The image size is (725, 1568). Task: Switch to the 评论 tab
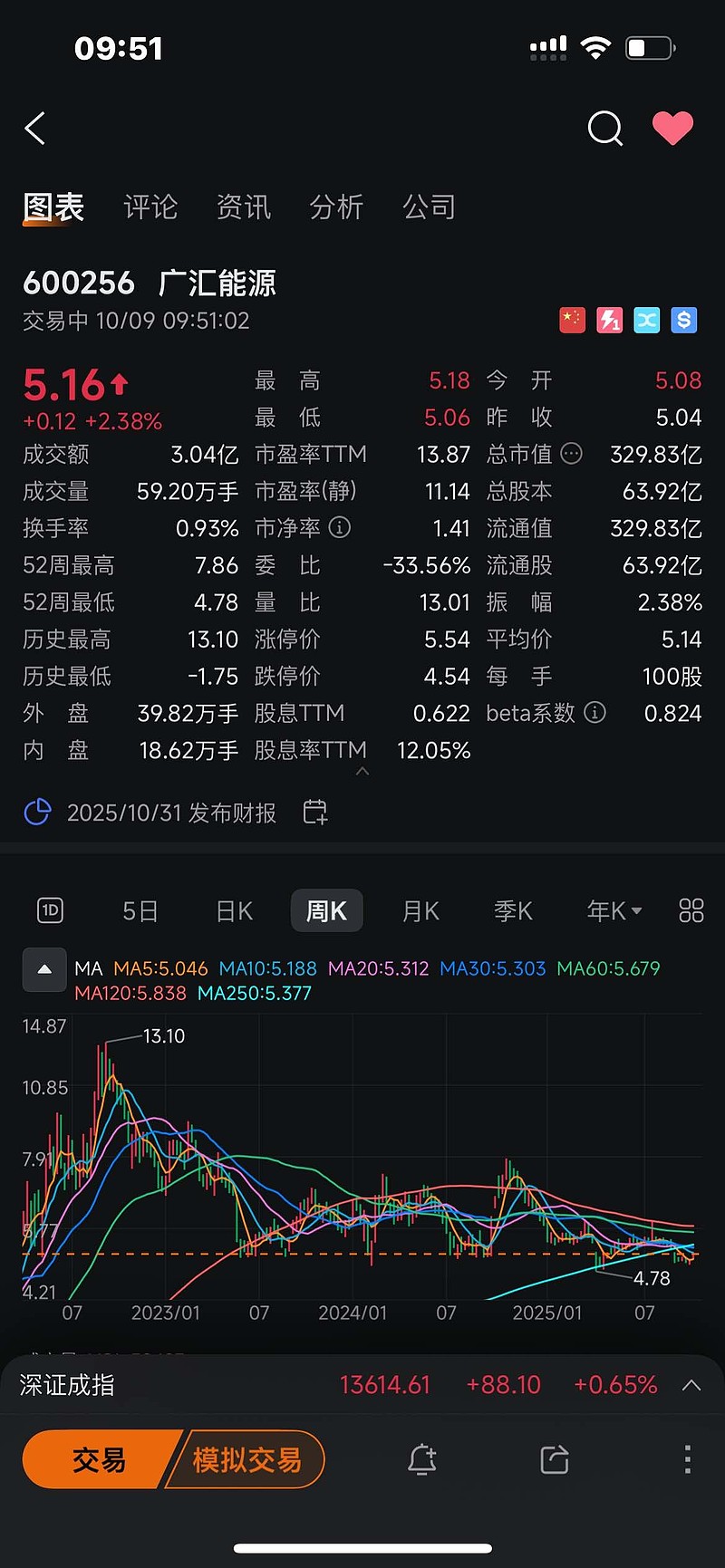click(x=150, y=207)
